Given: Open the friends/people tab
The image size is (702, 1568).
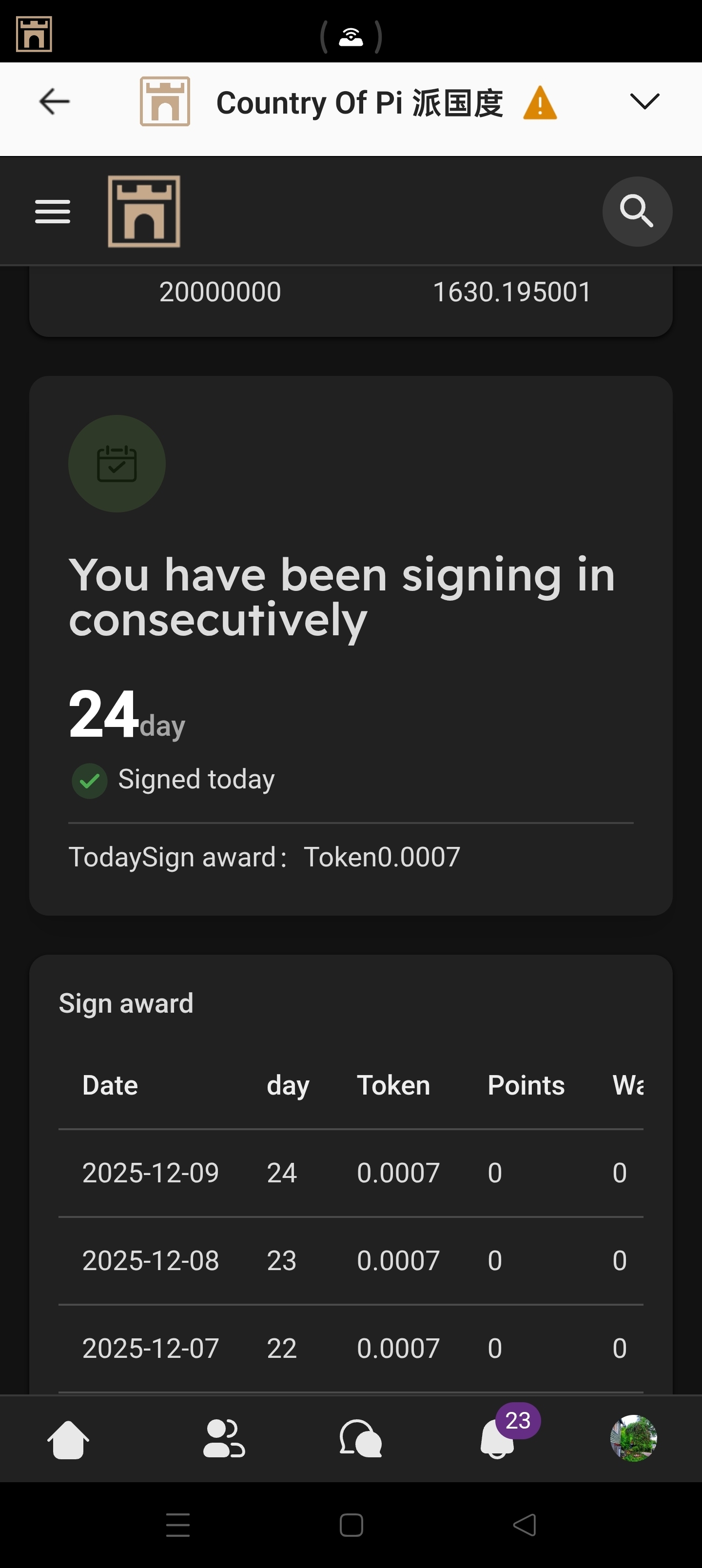Looking at the screenshot, I should coord(223,1439).
